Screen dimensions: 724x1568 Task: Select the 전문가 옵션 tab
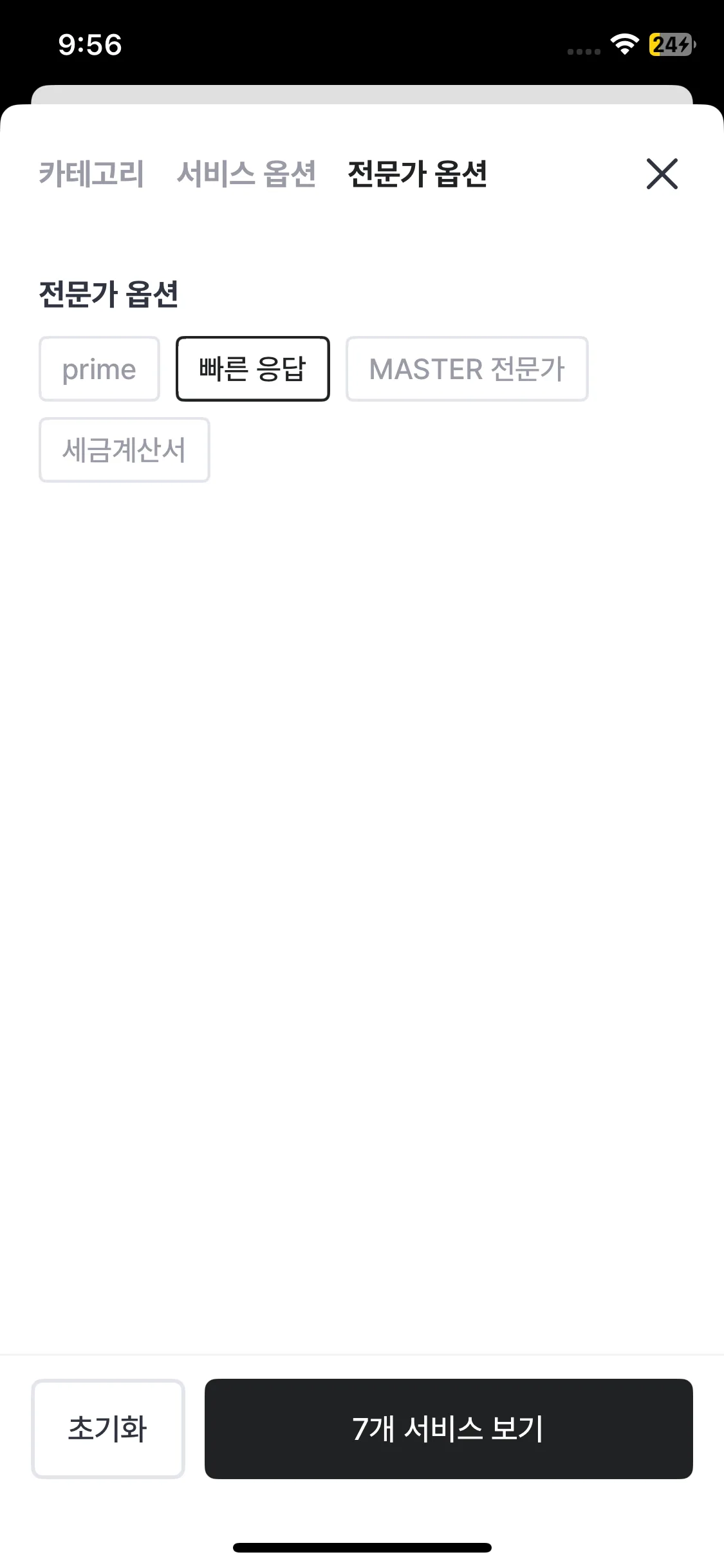417,174
